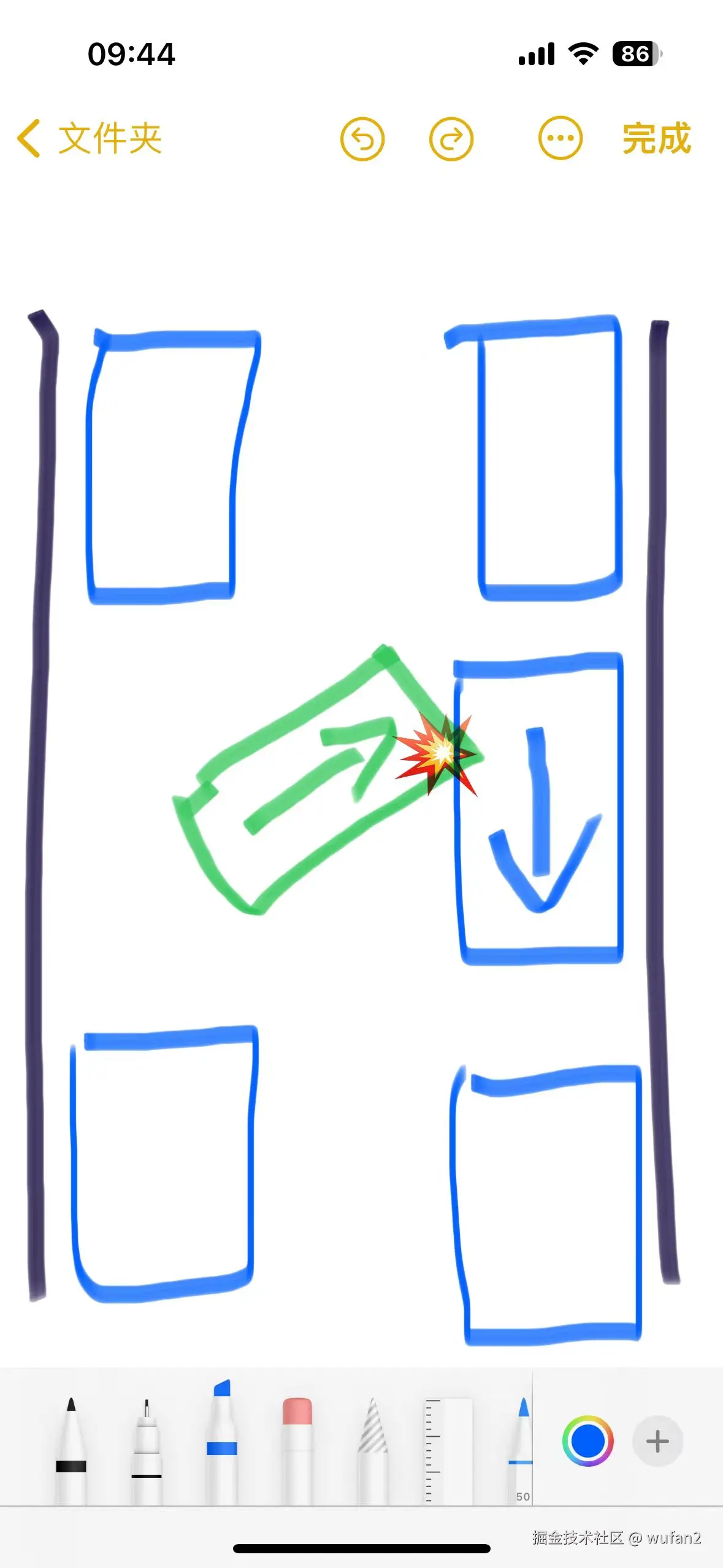The image size is (723, 1568).
Task: Enable the ruler tool
Action: tap(448, 1449)
